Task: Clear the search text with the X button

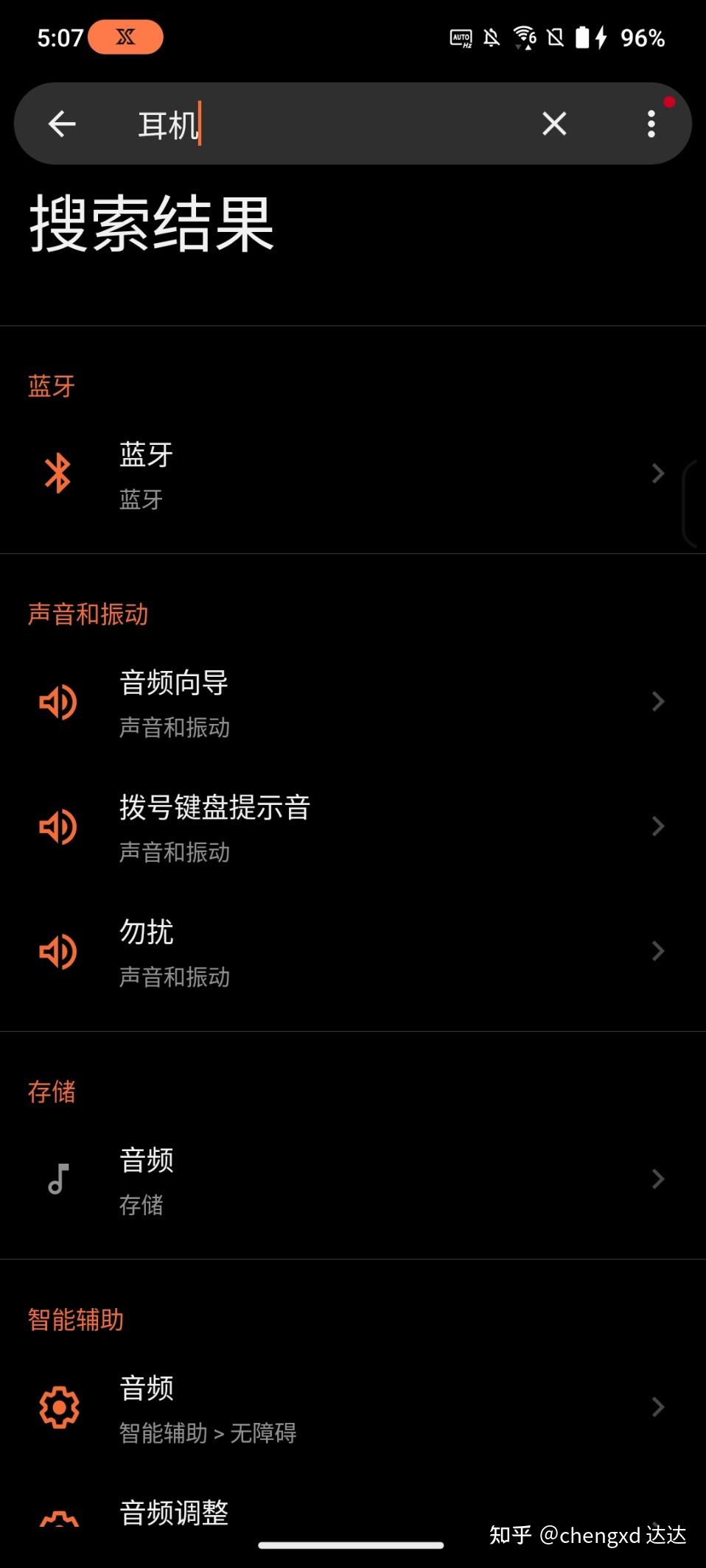Action: (x=554, y=124)
